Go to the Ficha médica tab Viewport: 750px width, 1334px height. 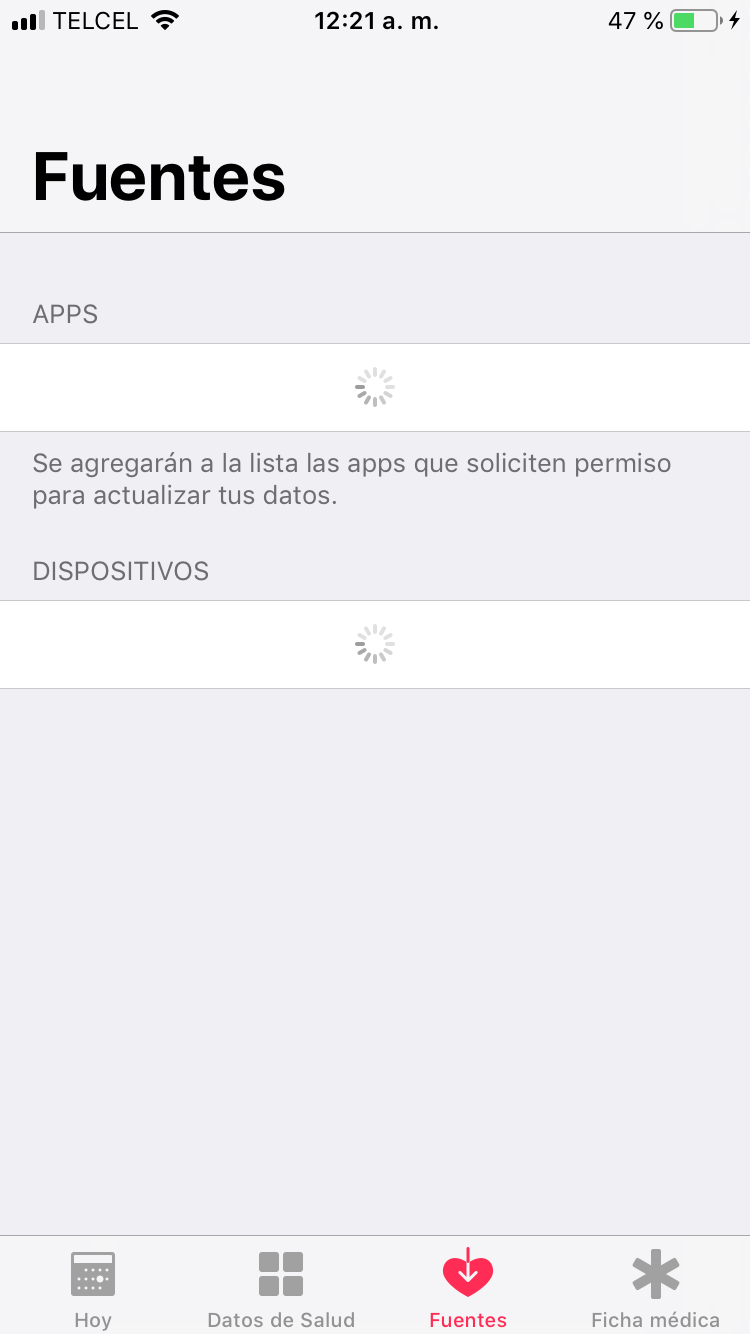(x=656, y=1288)
